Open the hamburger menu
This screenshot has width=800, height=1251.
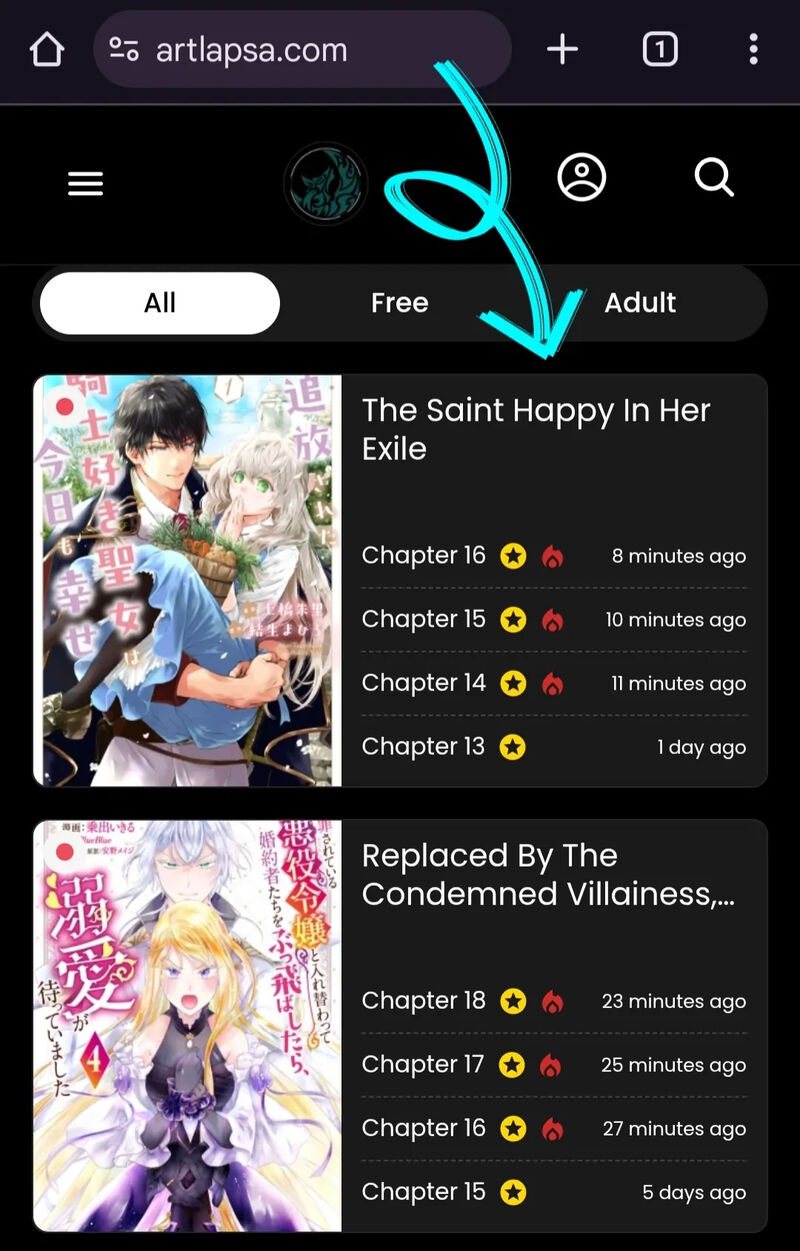tap(85, 183)
